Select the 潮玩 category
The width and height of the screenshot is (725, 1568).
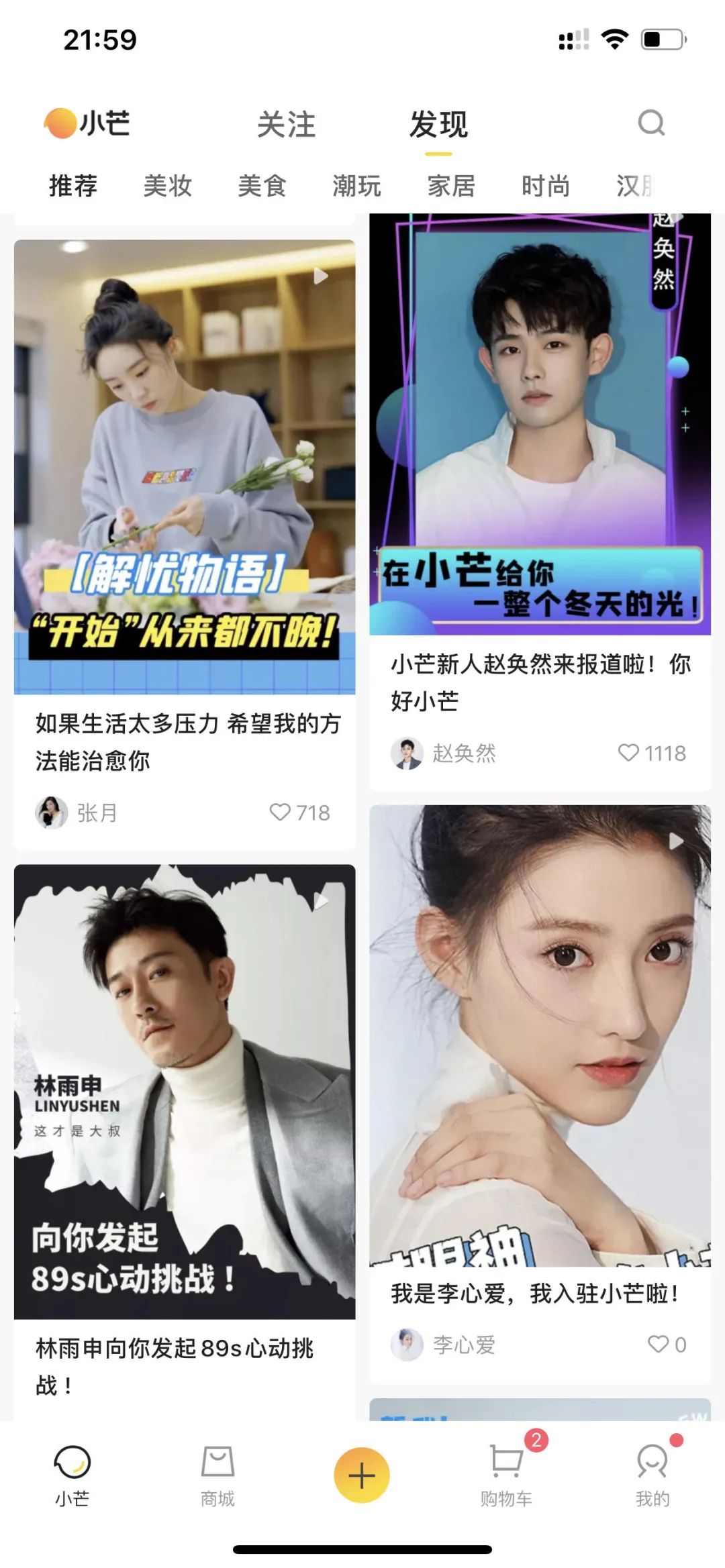[x=357, y=186]
